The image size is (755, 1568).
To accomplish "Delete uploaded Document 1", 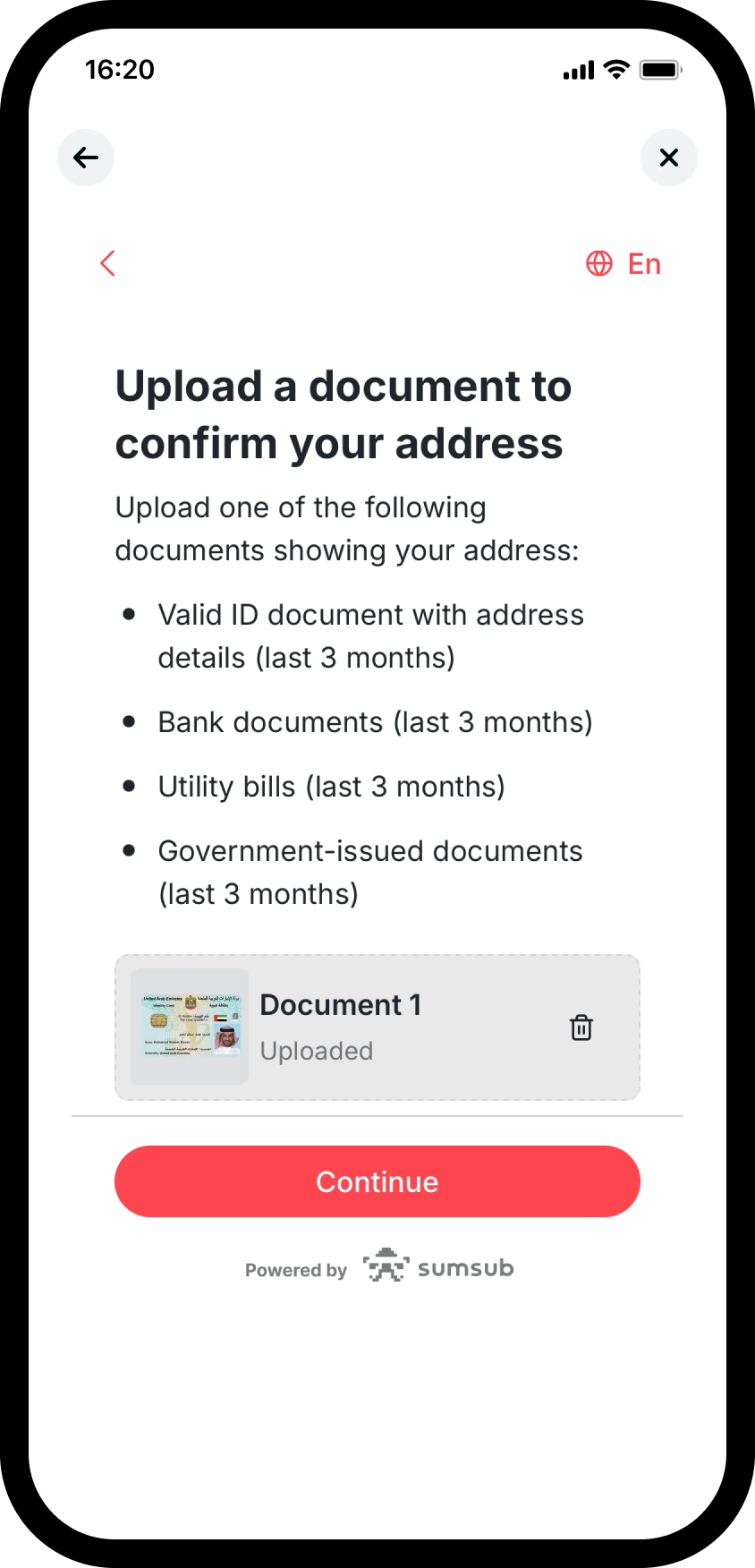I will 581,1027.
